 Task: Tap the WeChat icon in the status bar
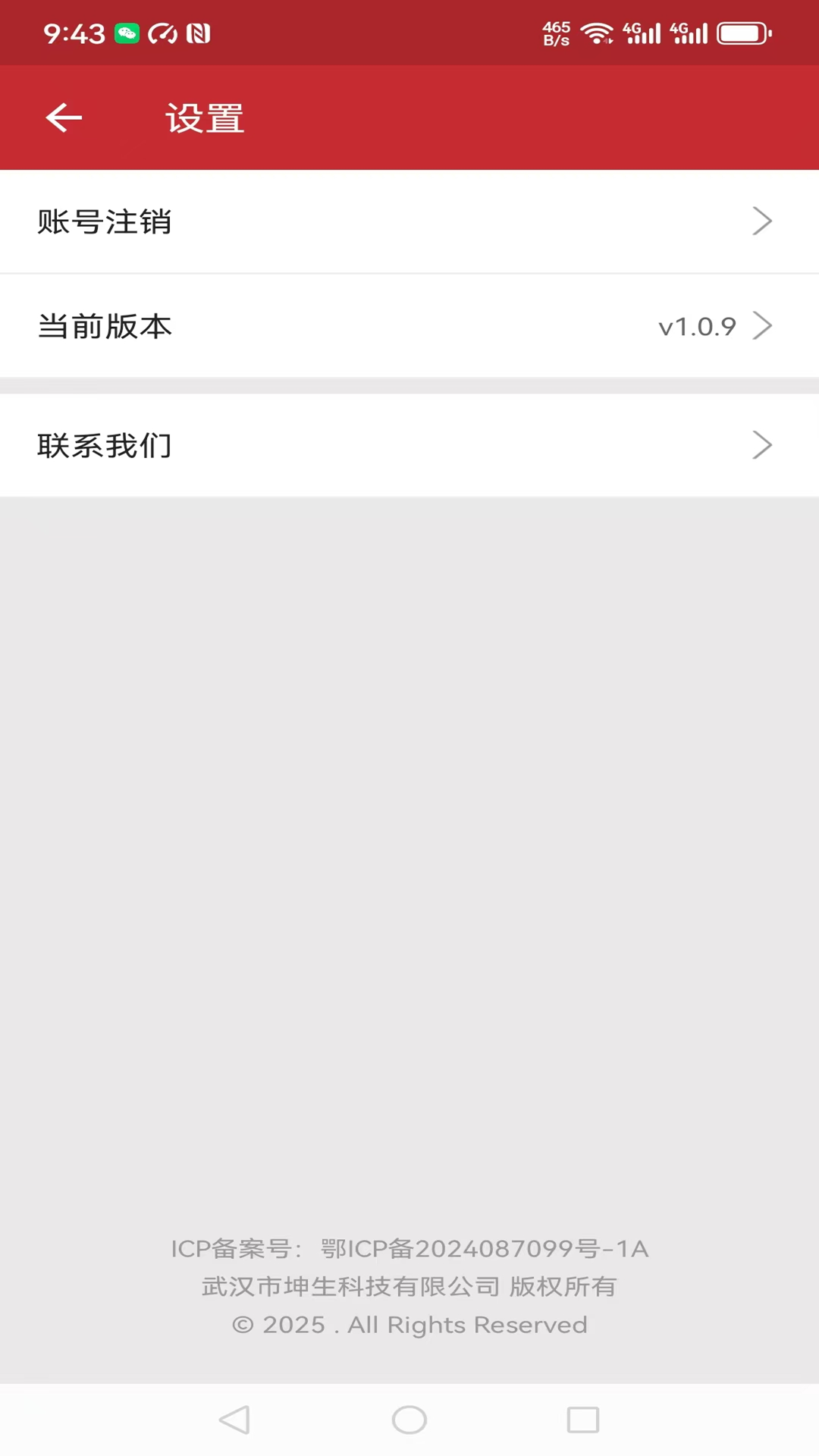pyautogui.click(x=126, y=33)
